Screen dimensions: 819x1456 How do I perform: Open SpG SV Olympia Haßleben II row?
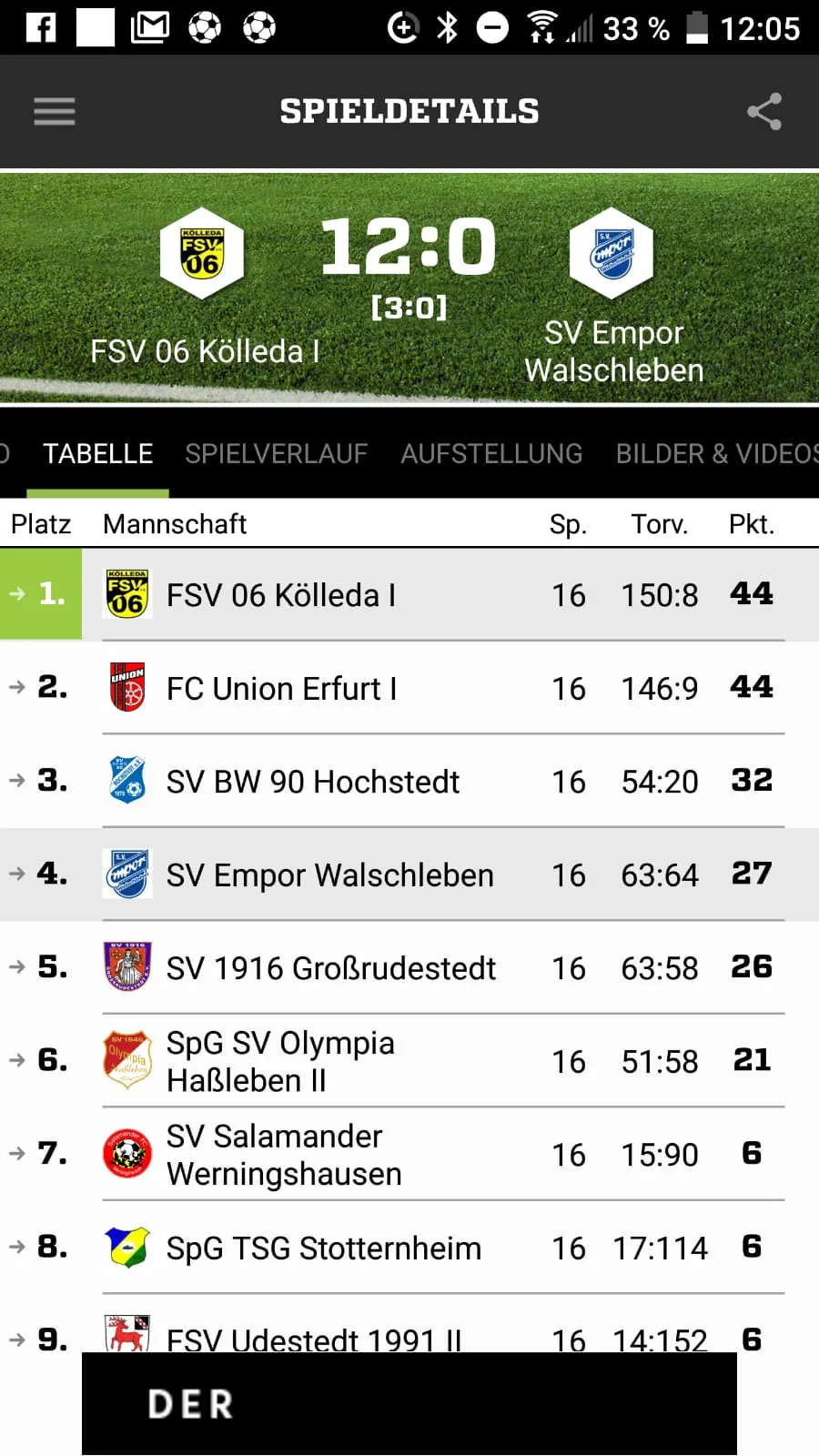pyautogui.click(x=409, y=1061)
